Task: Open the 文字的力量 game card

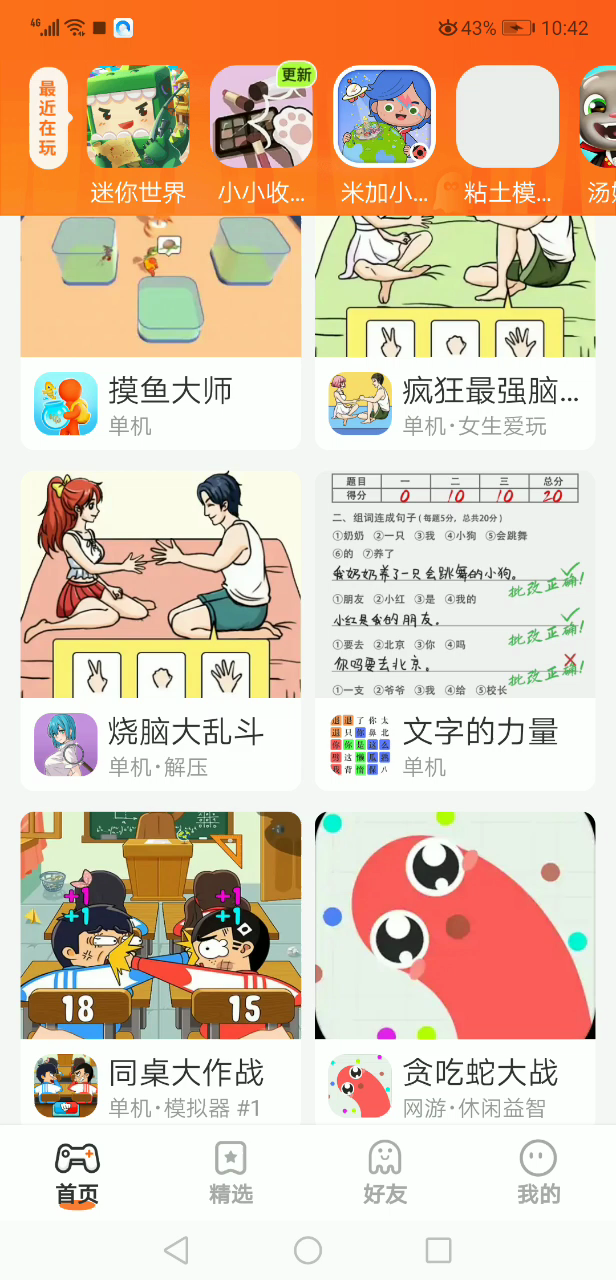Action: 455,630
